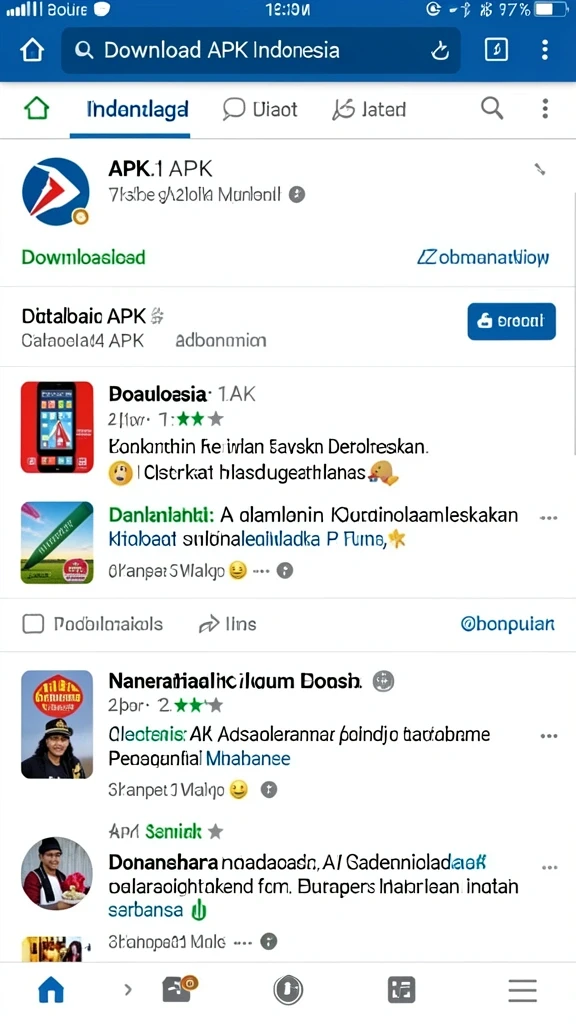Viewport: 576px width, 1024px height.
Task: Edit the 'Download APK Indonesia' address bar
Action: coord(261,50)
